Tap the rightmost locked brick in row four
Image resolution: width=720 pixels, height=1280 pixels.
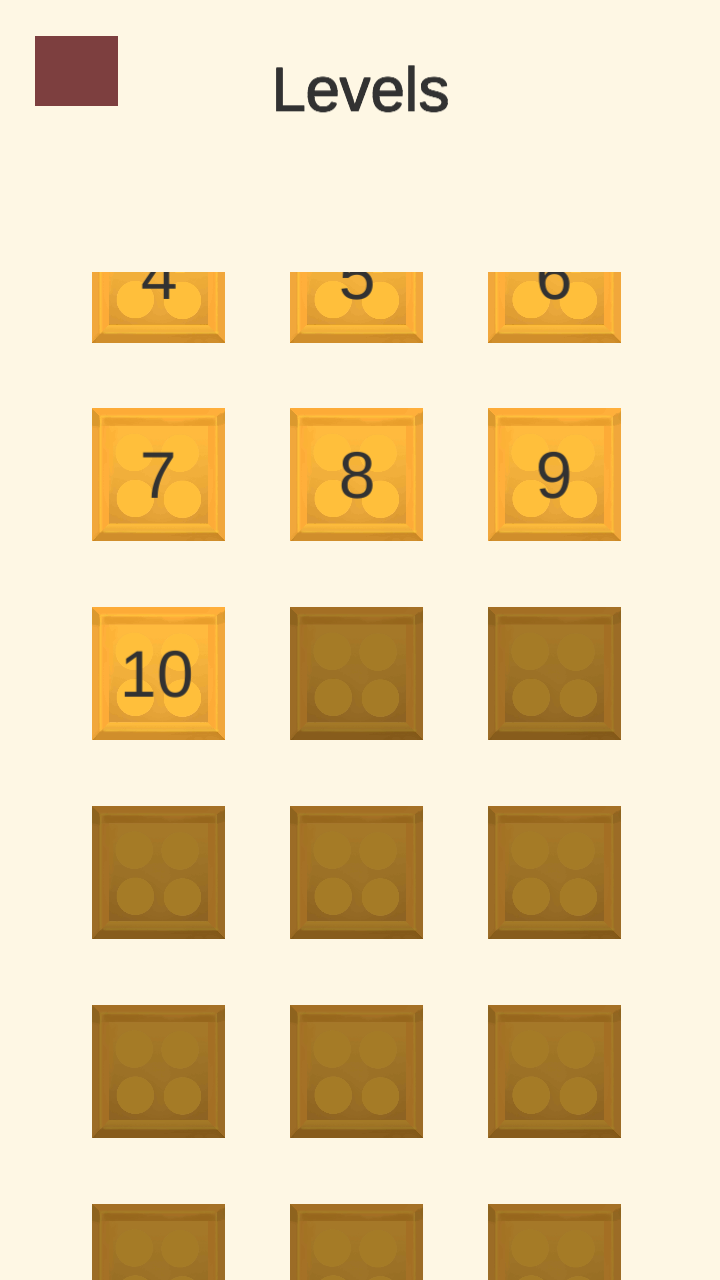pyautogui.click(x=554, y=871)
